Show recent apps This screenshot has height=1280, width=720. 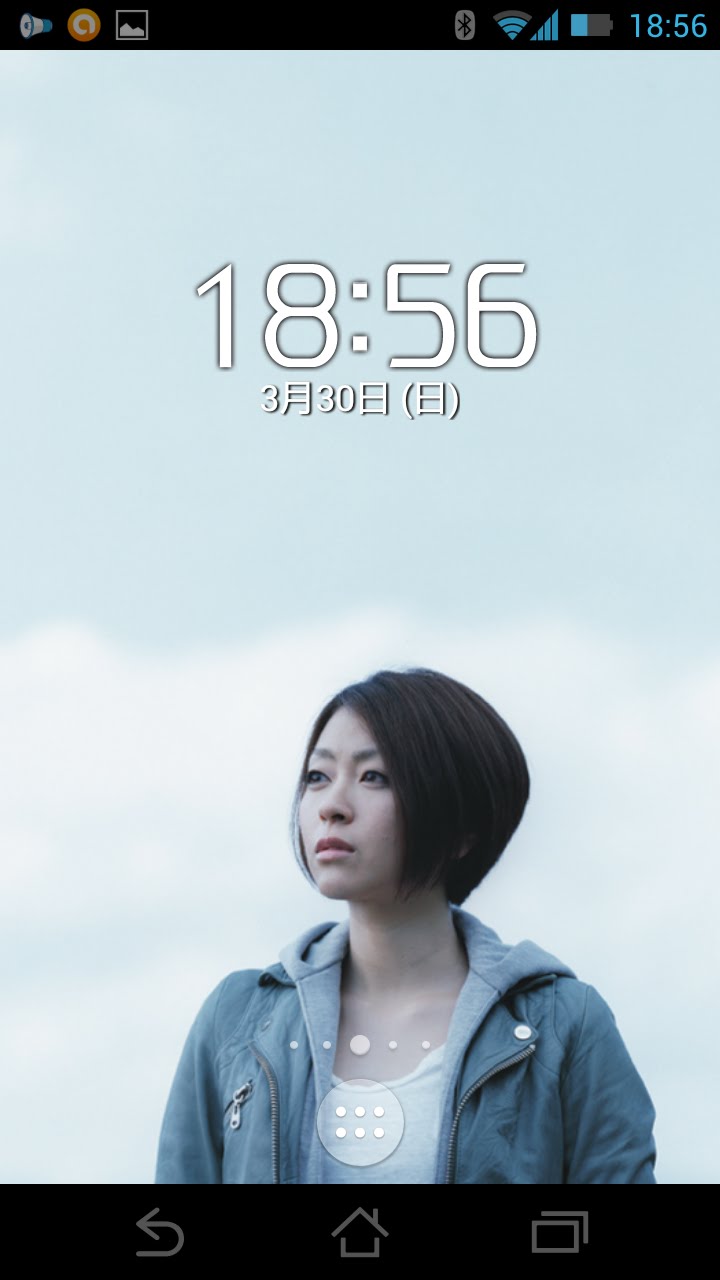pyautogui.click(x=560, y=1232)
